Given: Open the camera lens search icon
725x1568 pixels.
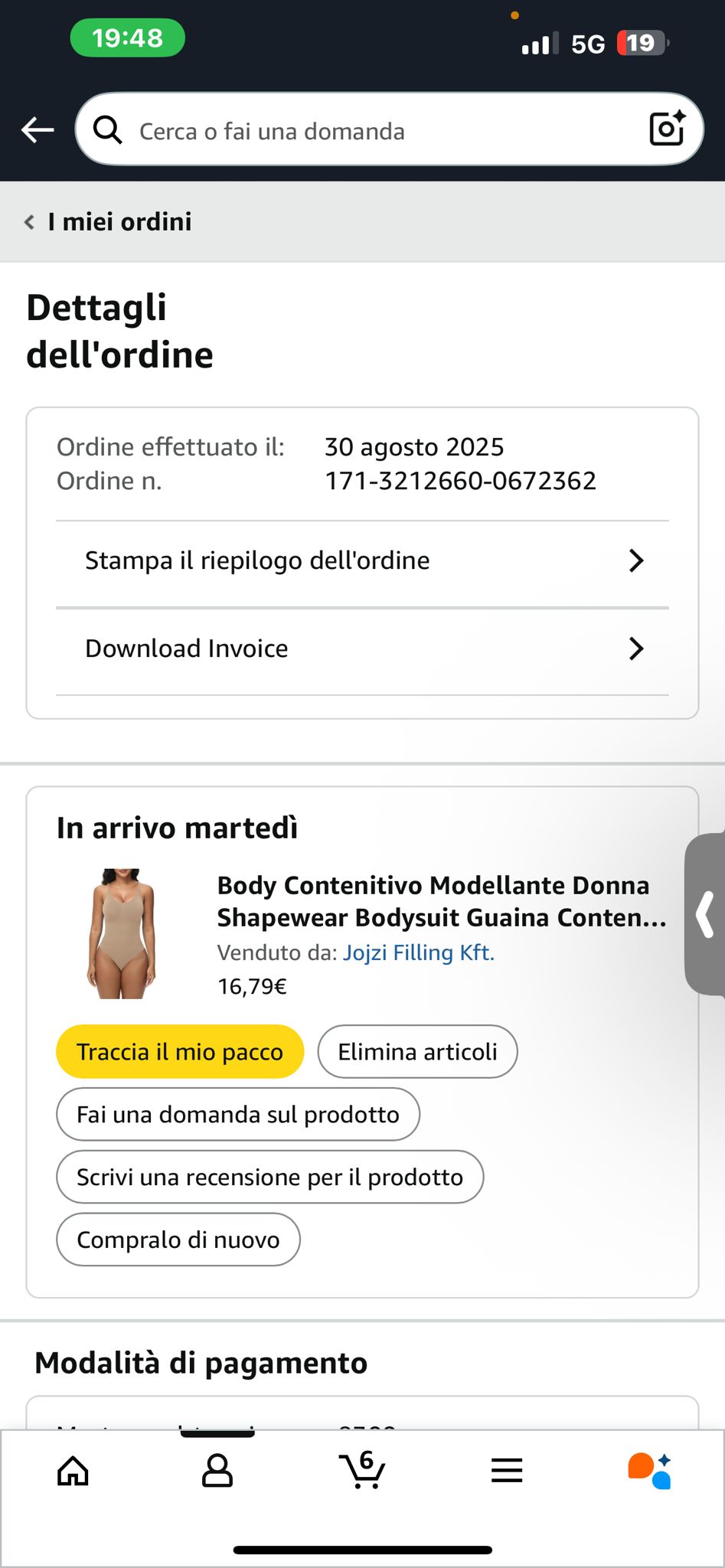Looking at the screenshot, I should pos(666,129).
